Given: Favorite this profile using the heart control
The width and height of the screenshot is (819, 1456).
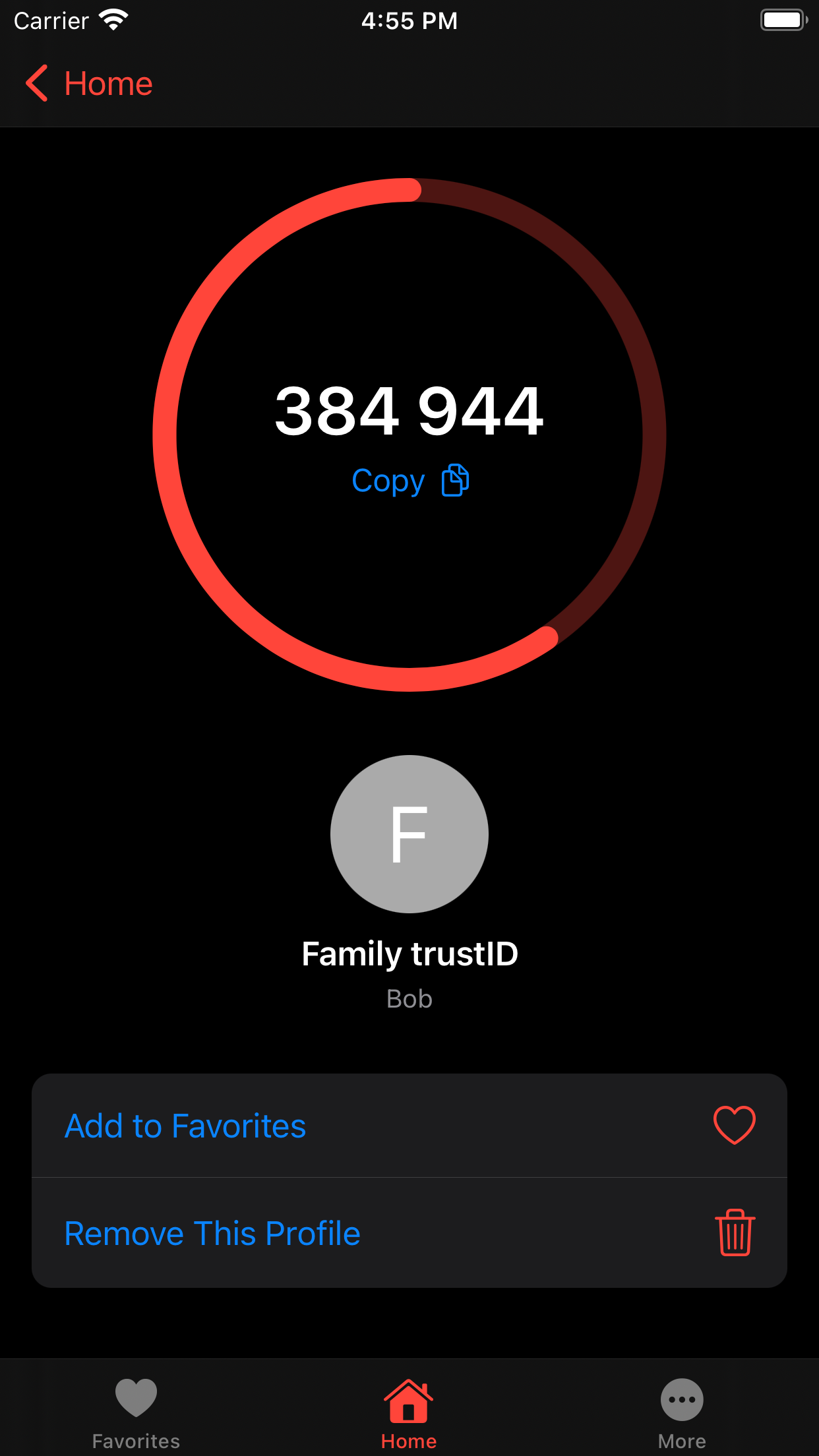Looking at the screenshot, I should pos(734,1125).
